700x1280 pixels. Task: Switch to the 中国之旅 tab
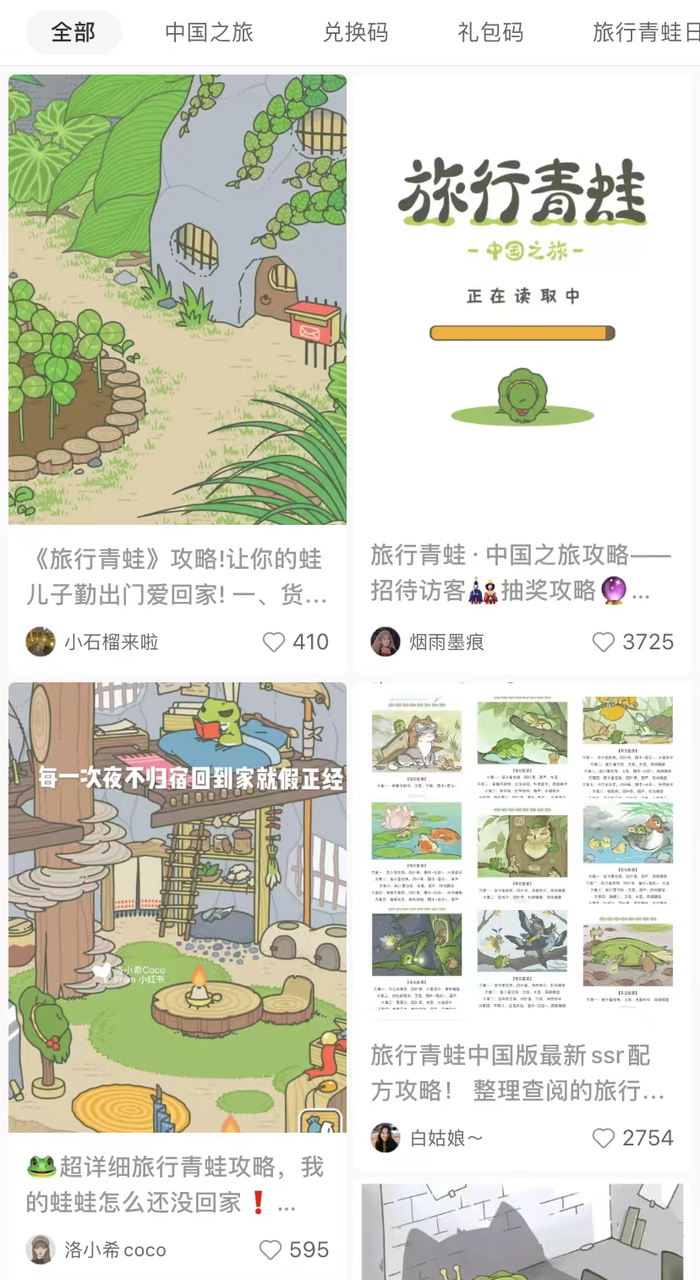(209, 32)
